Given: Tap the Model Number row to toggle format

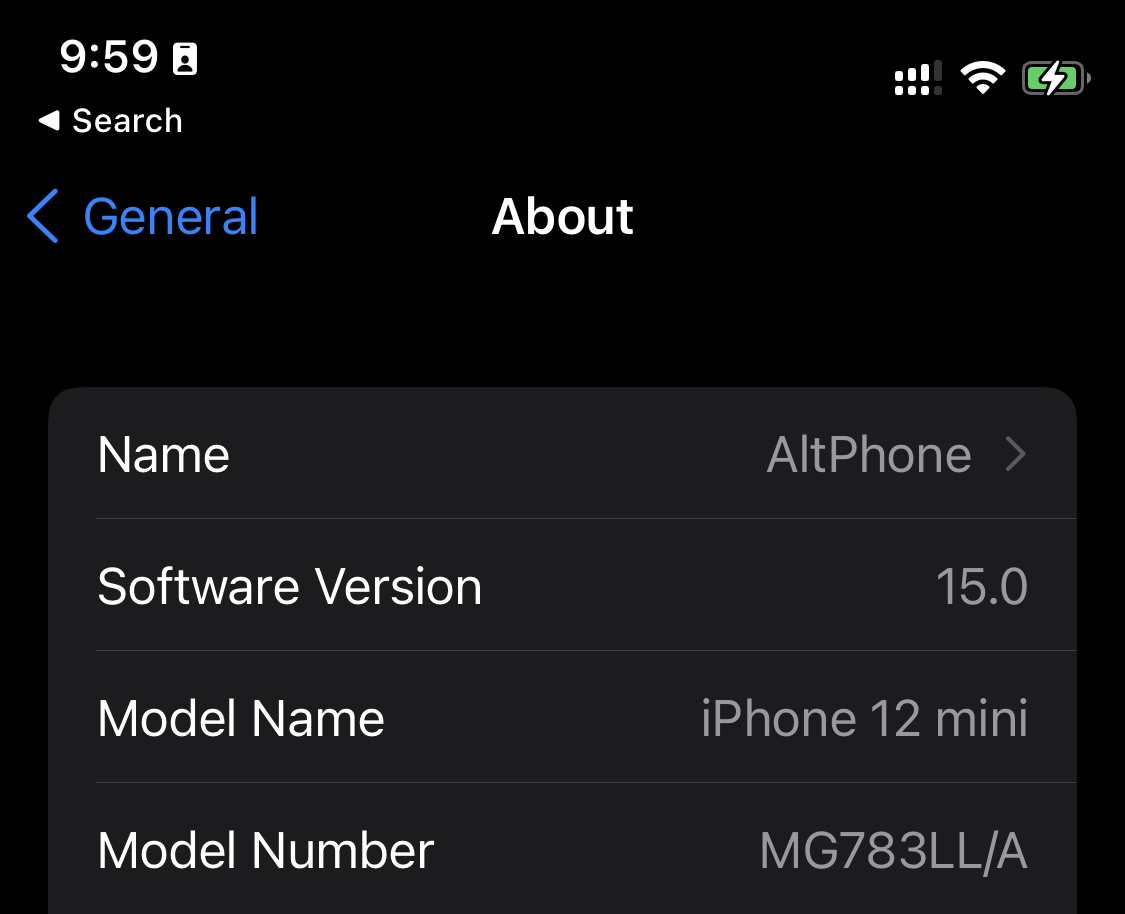Looking at the screenshot, I should (x=562, y=851).
